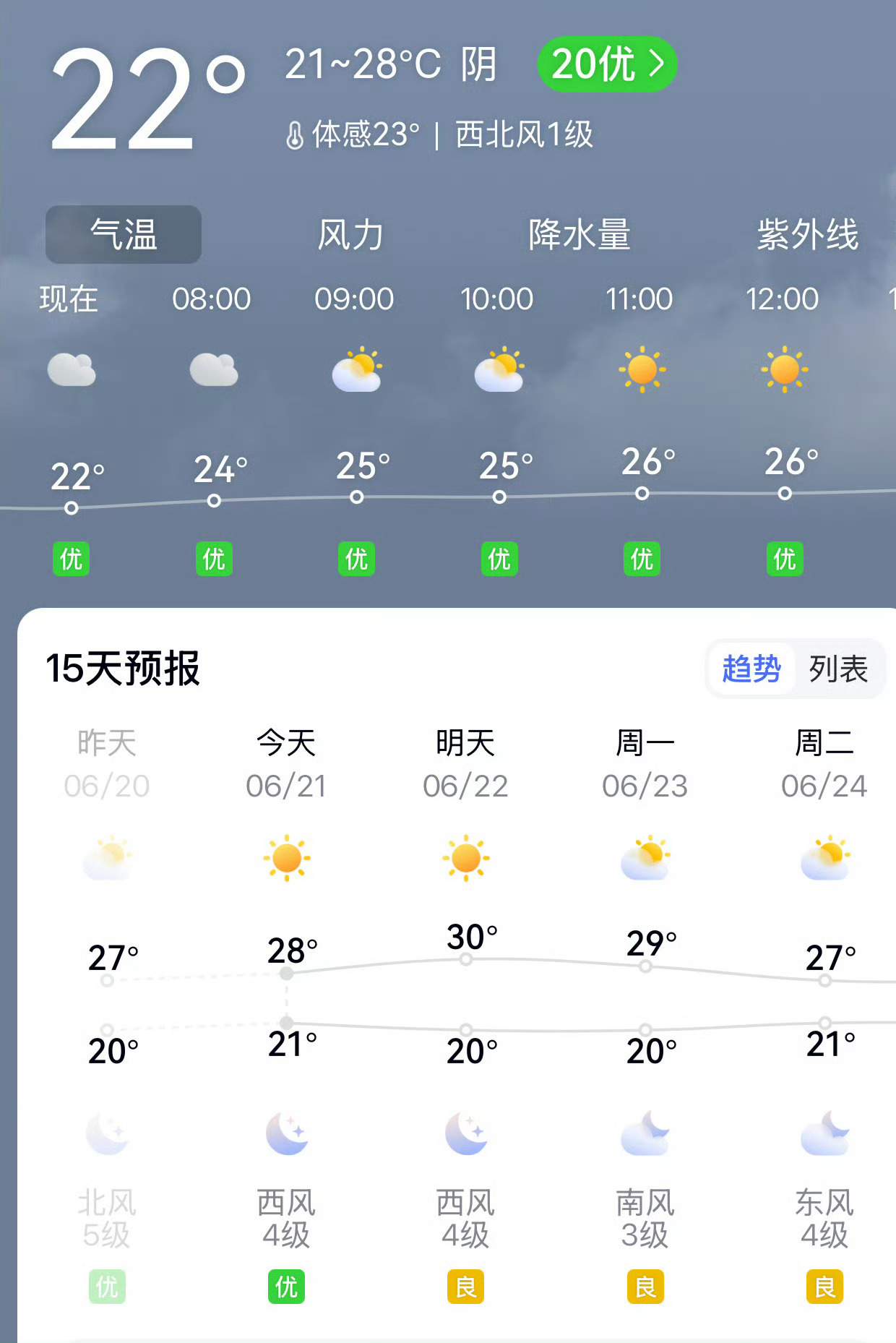
Task: Open the 20优 air quality badge
Action: point(606,64)
